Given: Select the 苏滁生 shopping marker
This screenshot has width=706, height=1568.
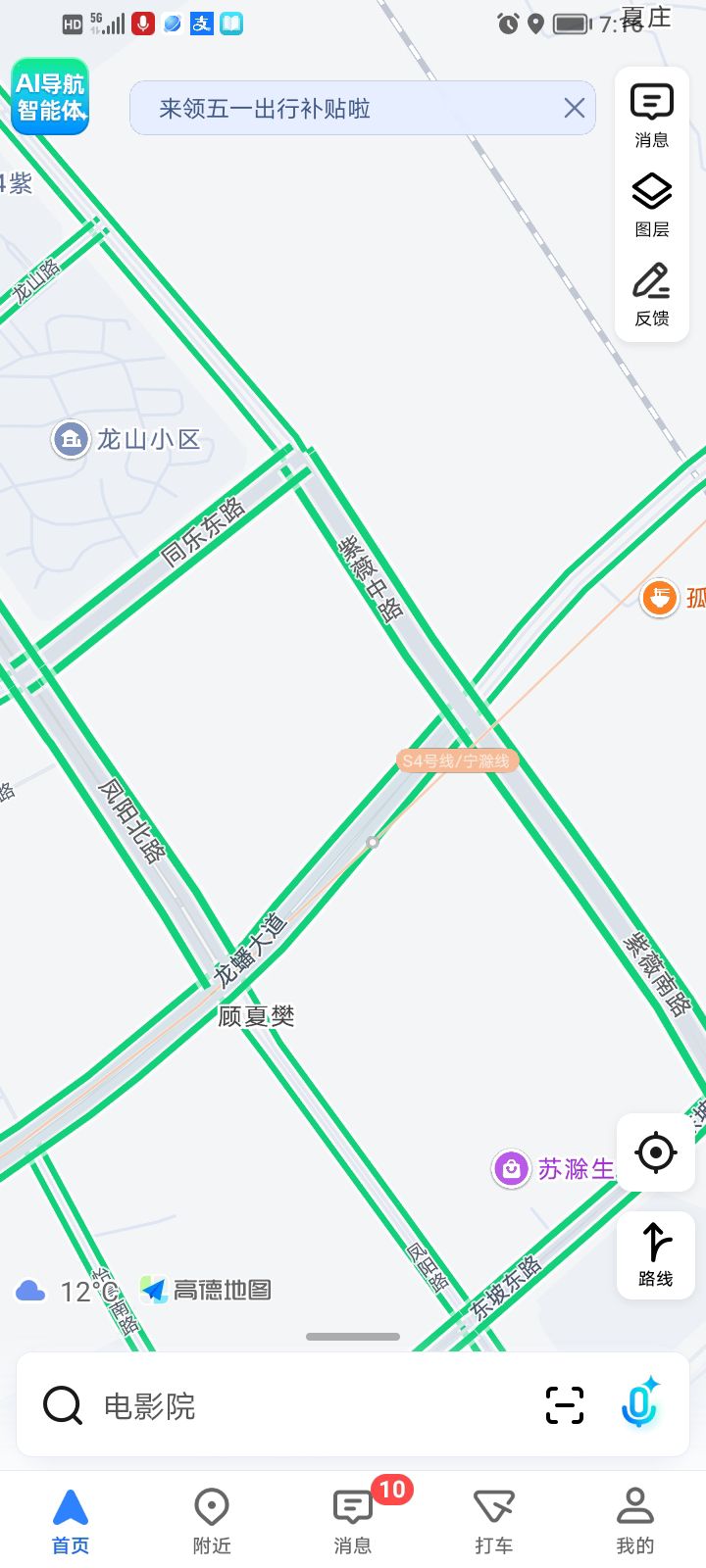Looking at the screenshot, I should click(x=511, y=1168).
